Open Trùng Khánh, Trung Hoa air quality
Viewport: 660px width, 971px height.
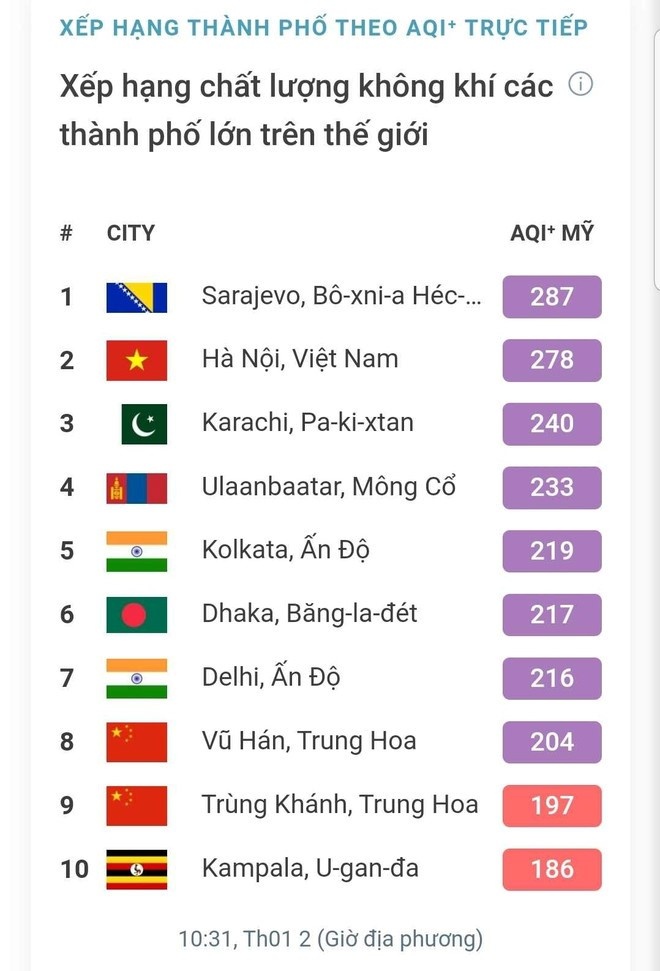coord(340,805)
